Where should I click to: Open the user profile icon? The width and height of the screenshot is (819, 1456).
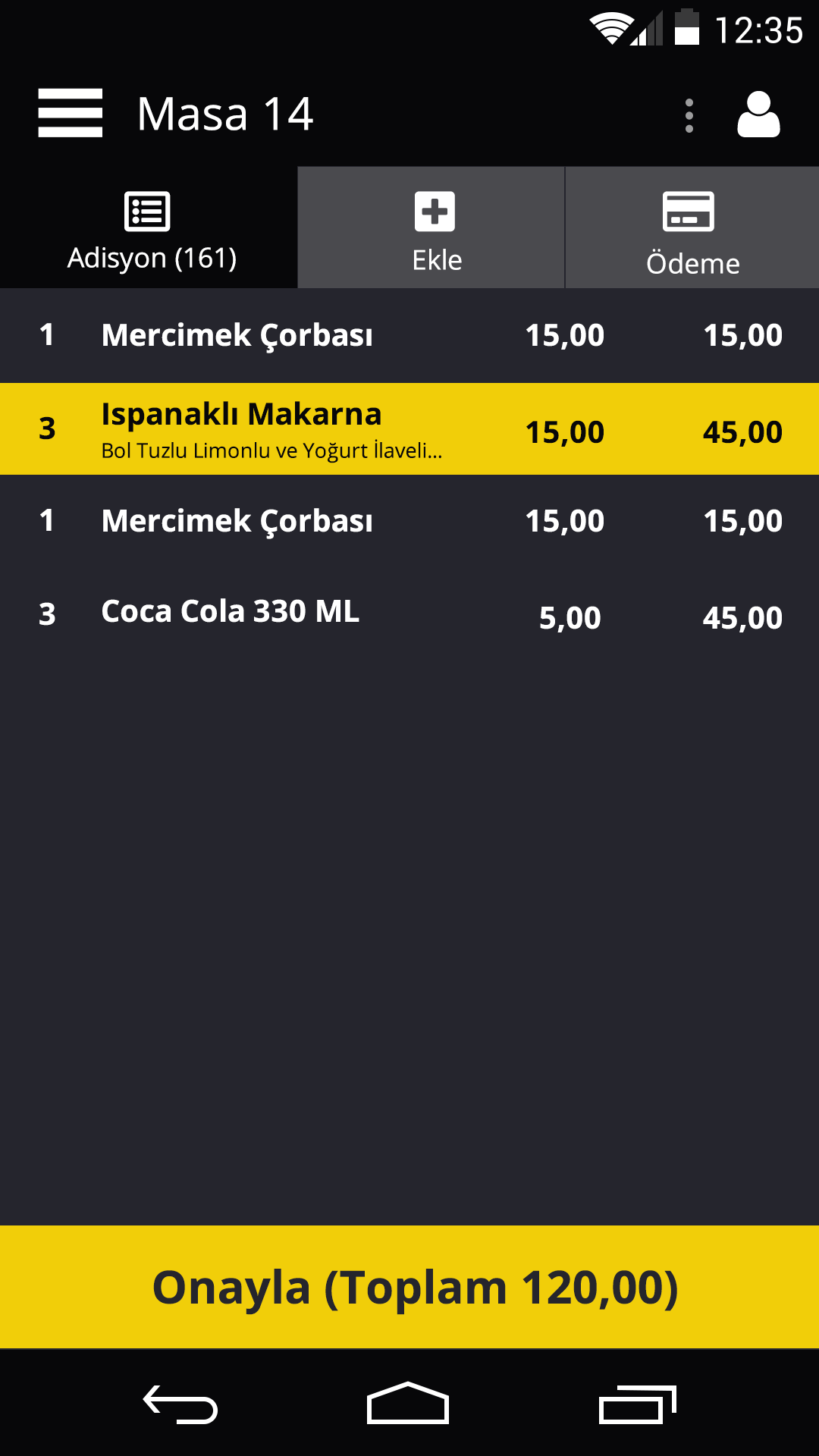[758, 115]
